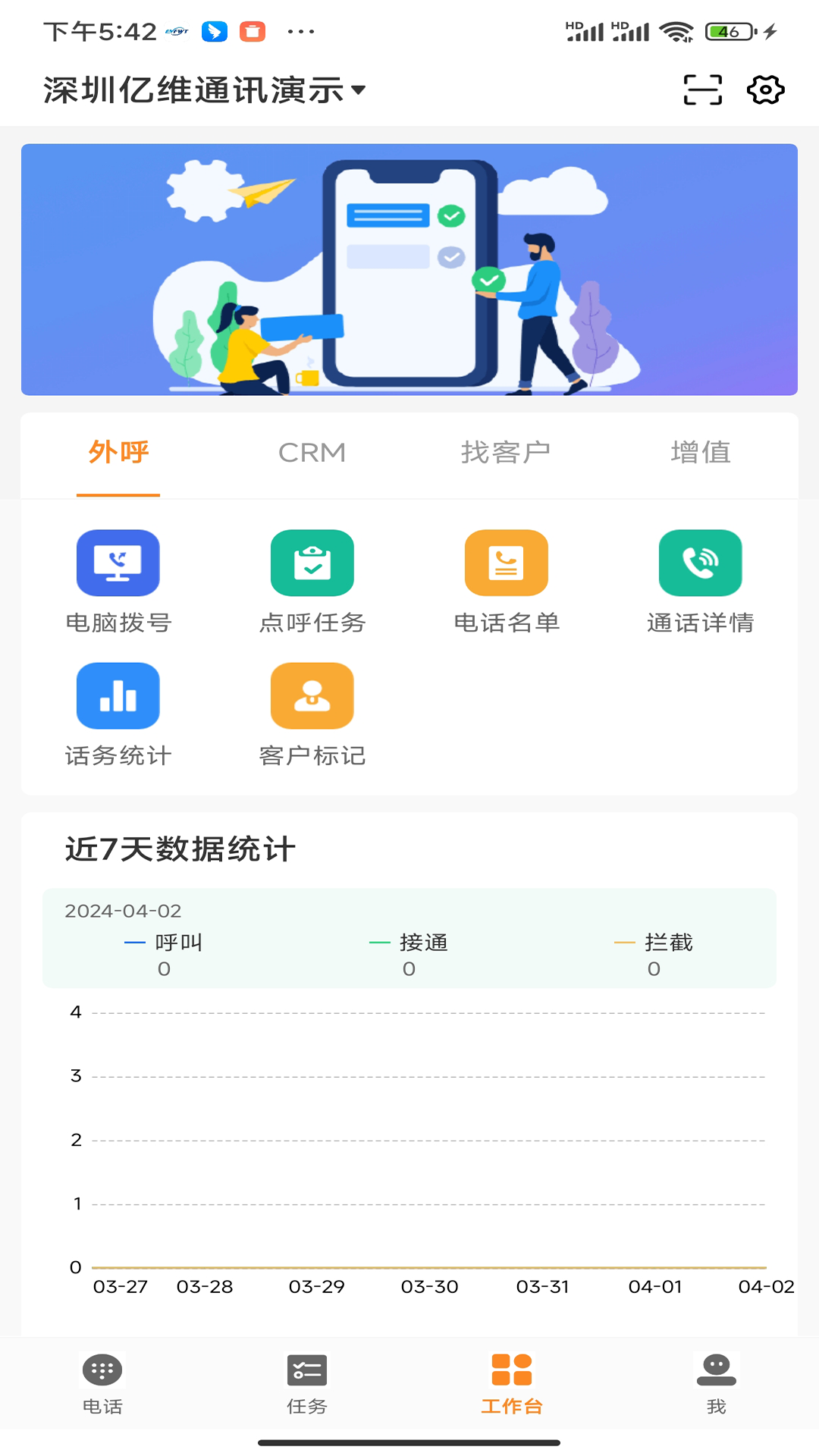Open the settings gear
The image size is (819, 1456).
765,90
